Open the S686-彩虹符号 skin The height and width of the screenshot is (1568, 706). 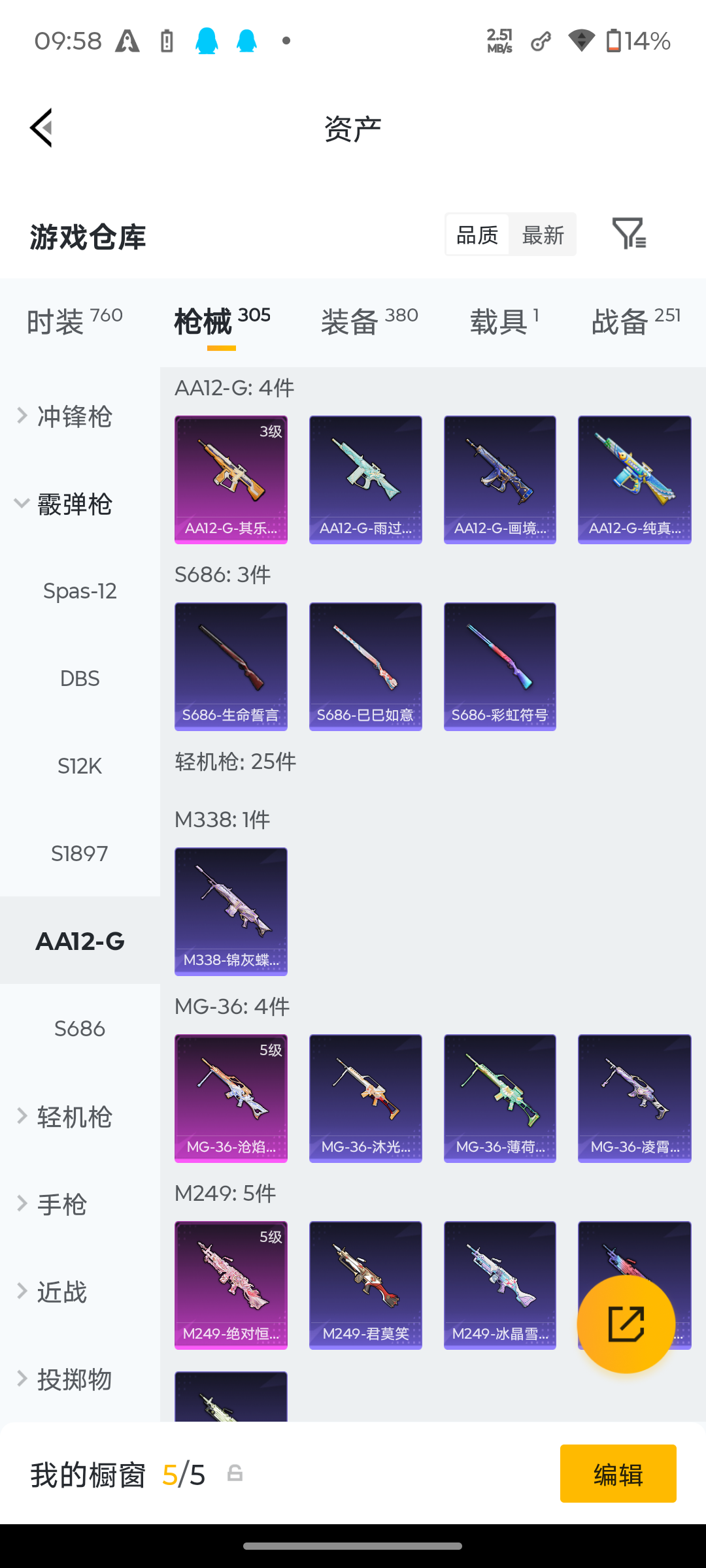[500, 666]
